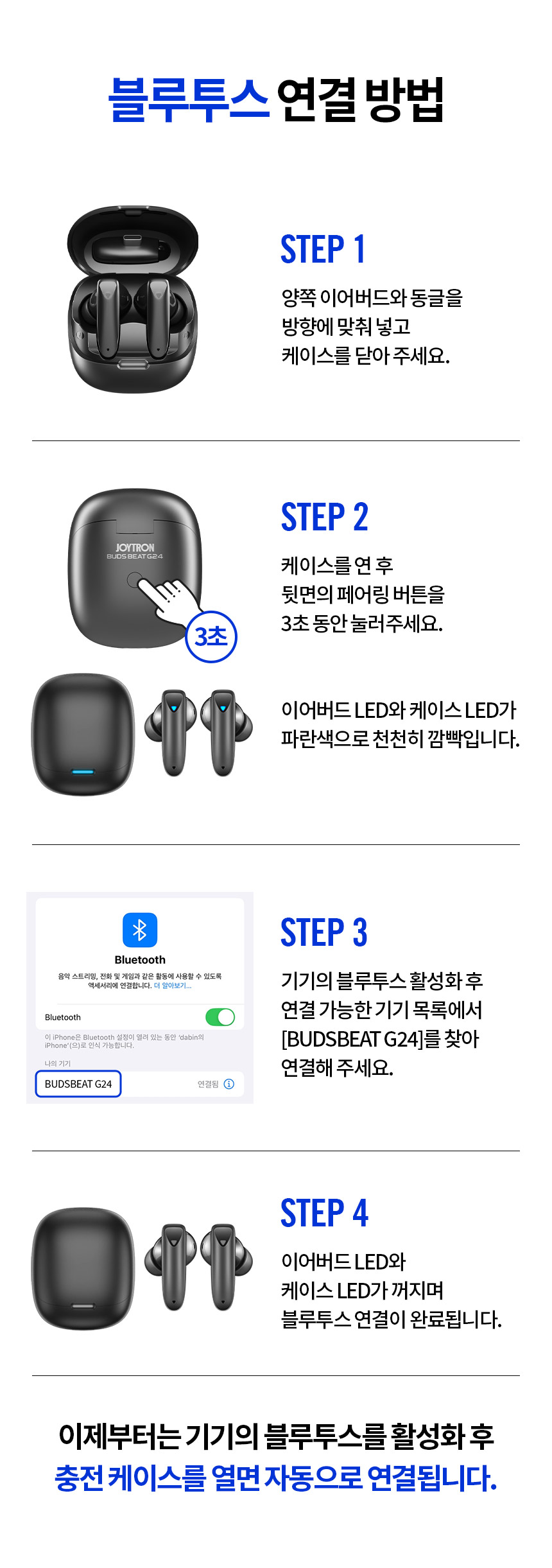
Task: Click the left earbud LED indicator
Action: click(173, 708)
